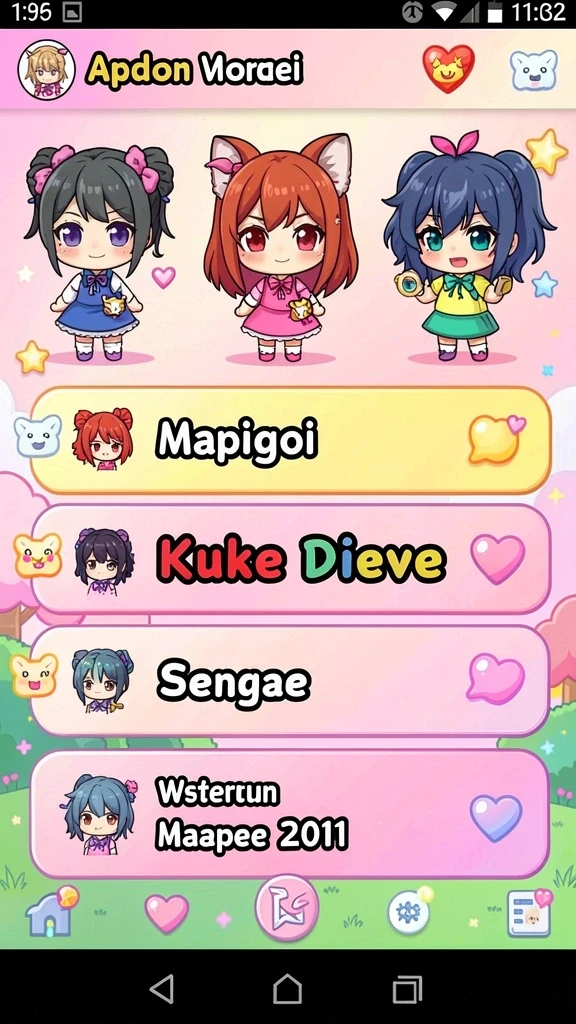Open the white bear icon in header

point(534,70)
